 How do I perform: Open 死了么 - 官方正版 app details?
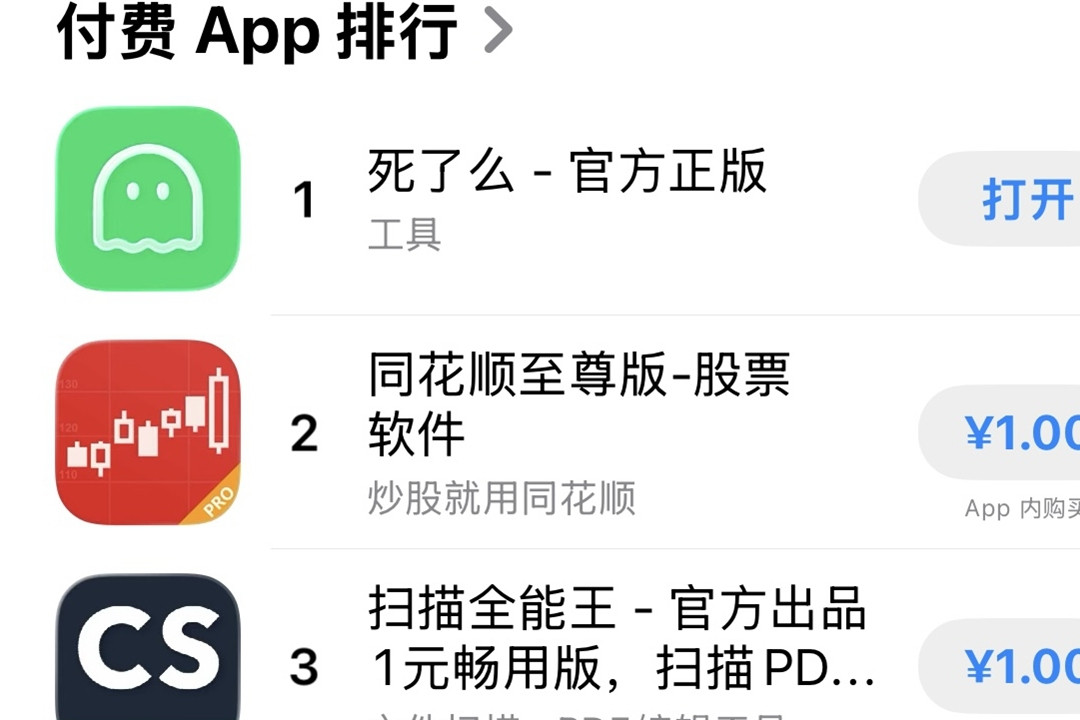pos(566,172)
